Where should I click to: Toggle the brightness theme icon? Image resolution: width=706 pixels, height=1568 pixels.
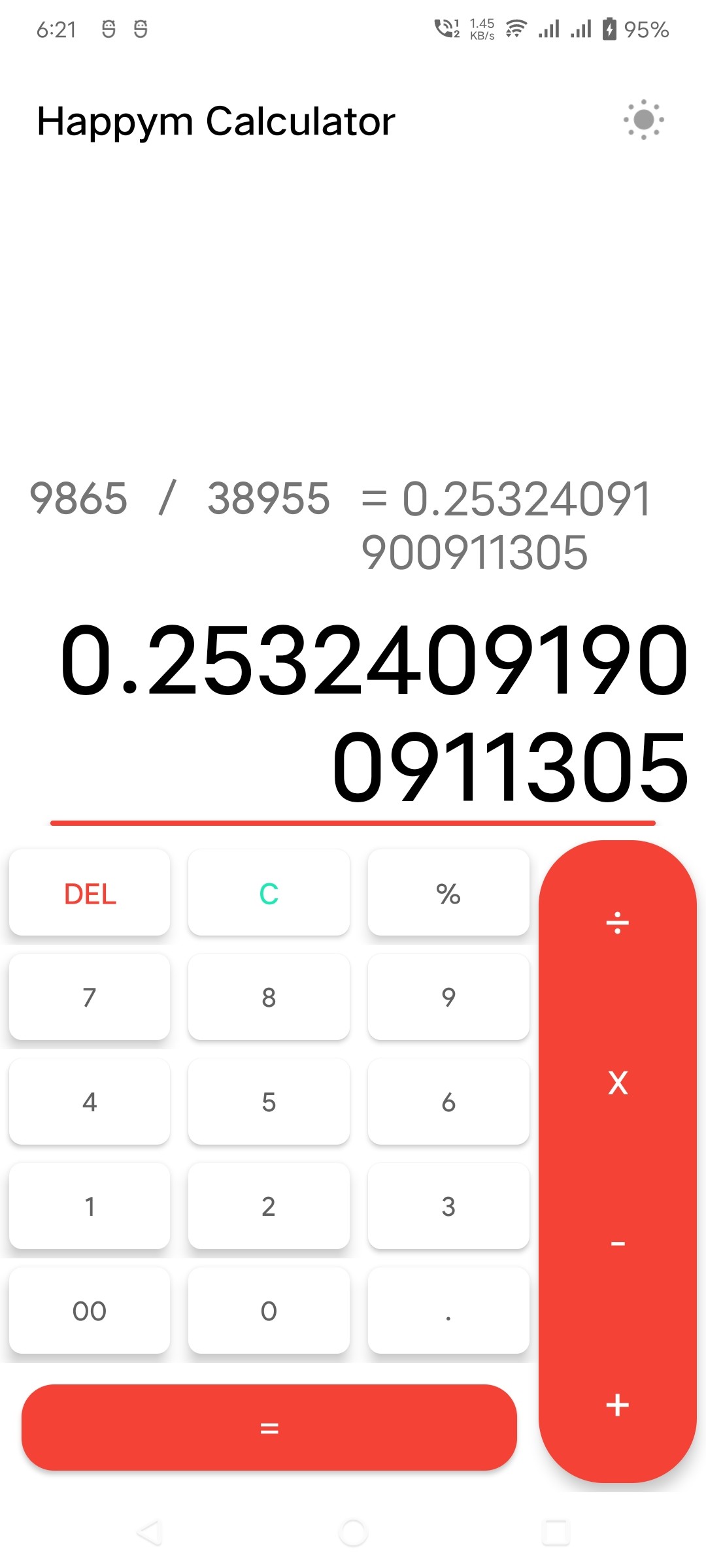[643, 120]
